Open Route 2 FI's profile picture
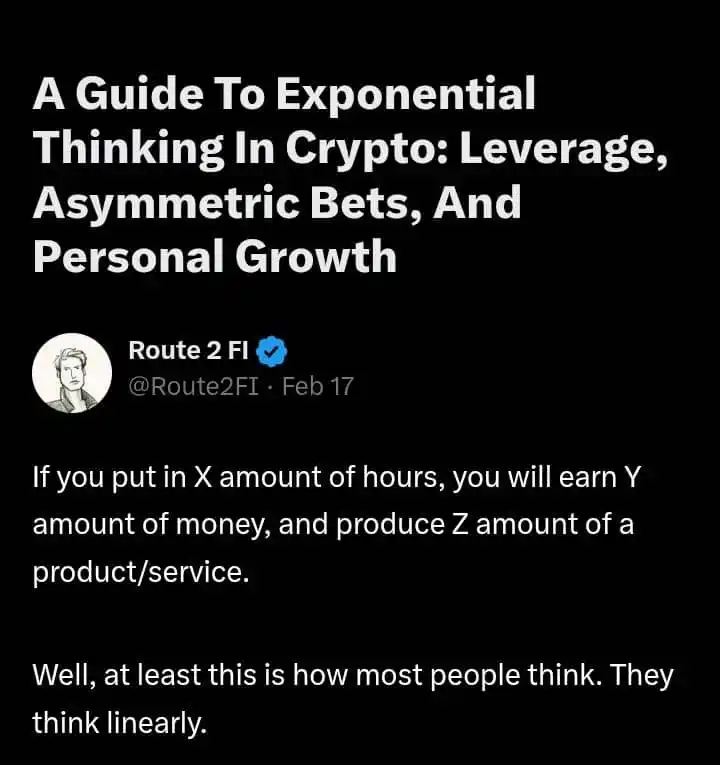 tap(72, 372)
